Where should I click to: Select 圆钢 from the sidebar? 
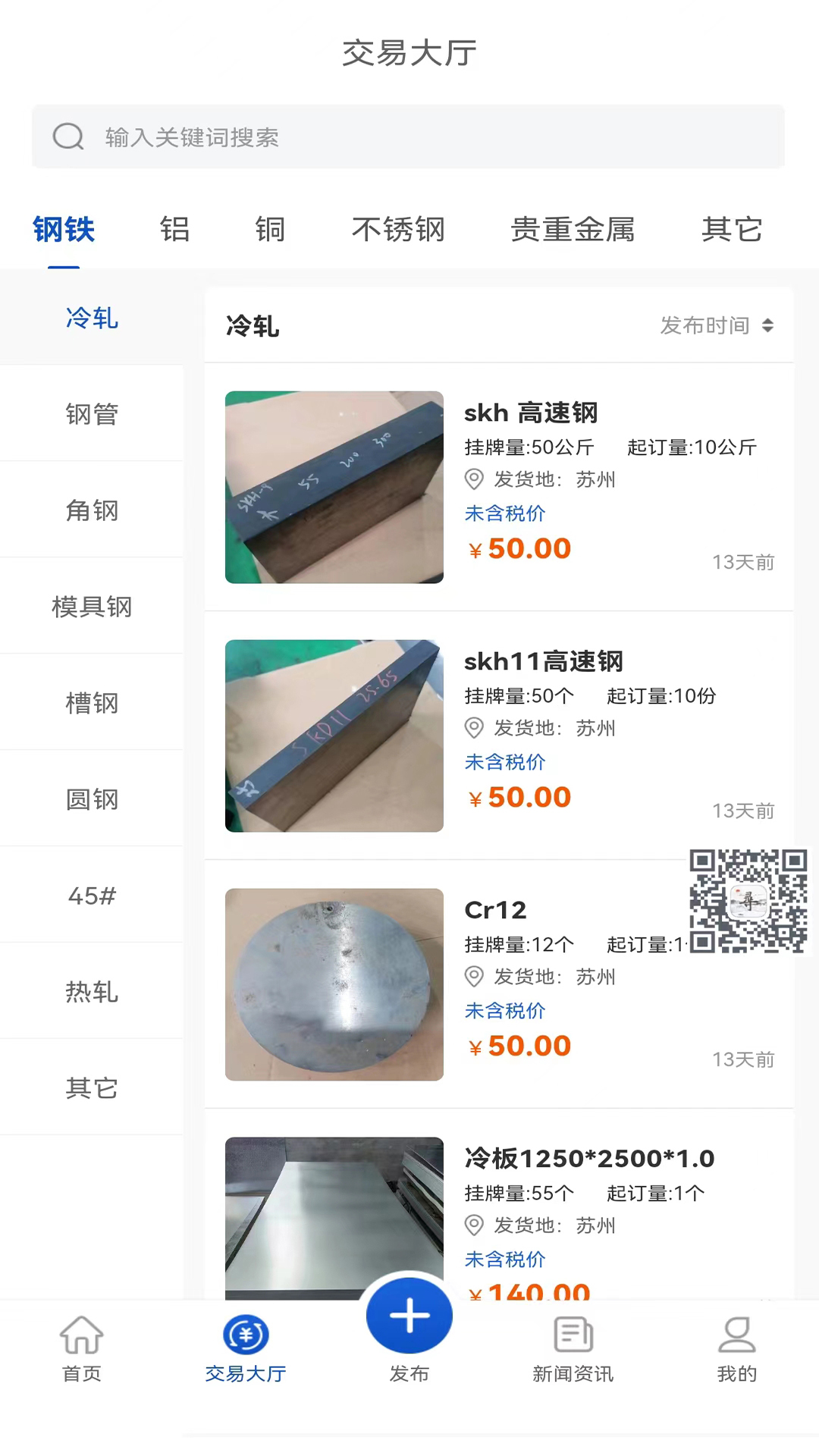92,799
